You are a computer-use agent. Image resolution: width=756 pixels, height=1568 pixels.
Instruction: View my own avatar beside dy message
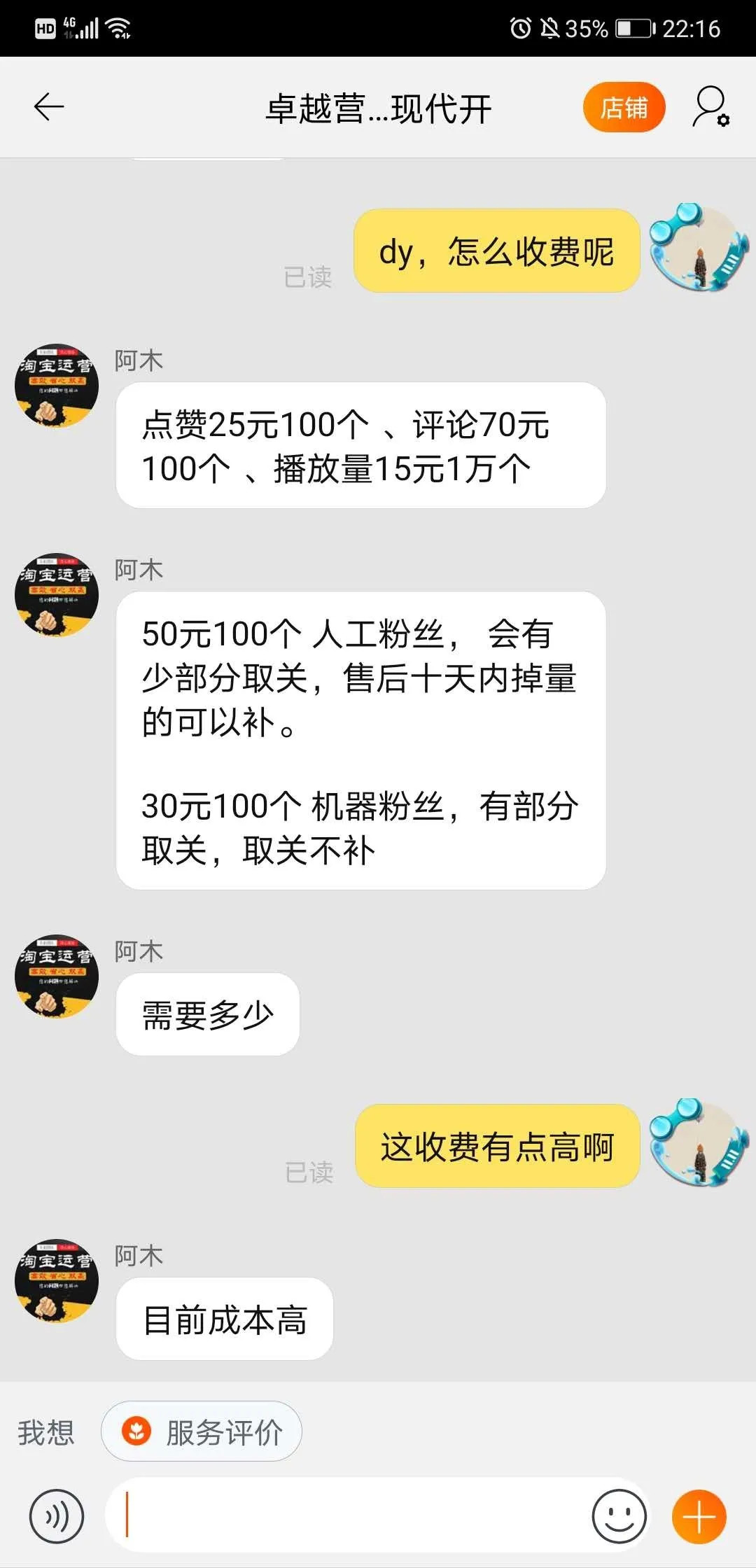point(698,248)
